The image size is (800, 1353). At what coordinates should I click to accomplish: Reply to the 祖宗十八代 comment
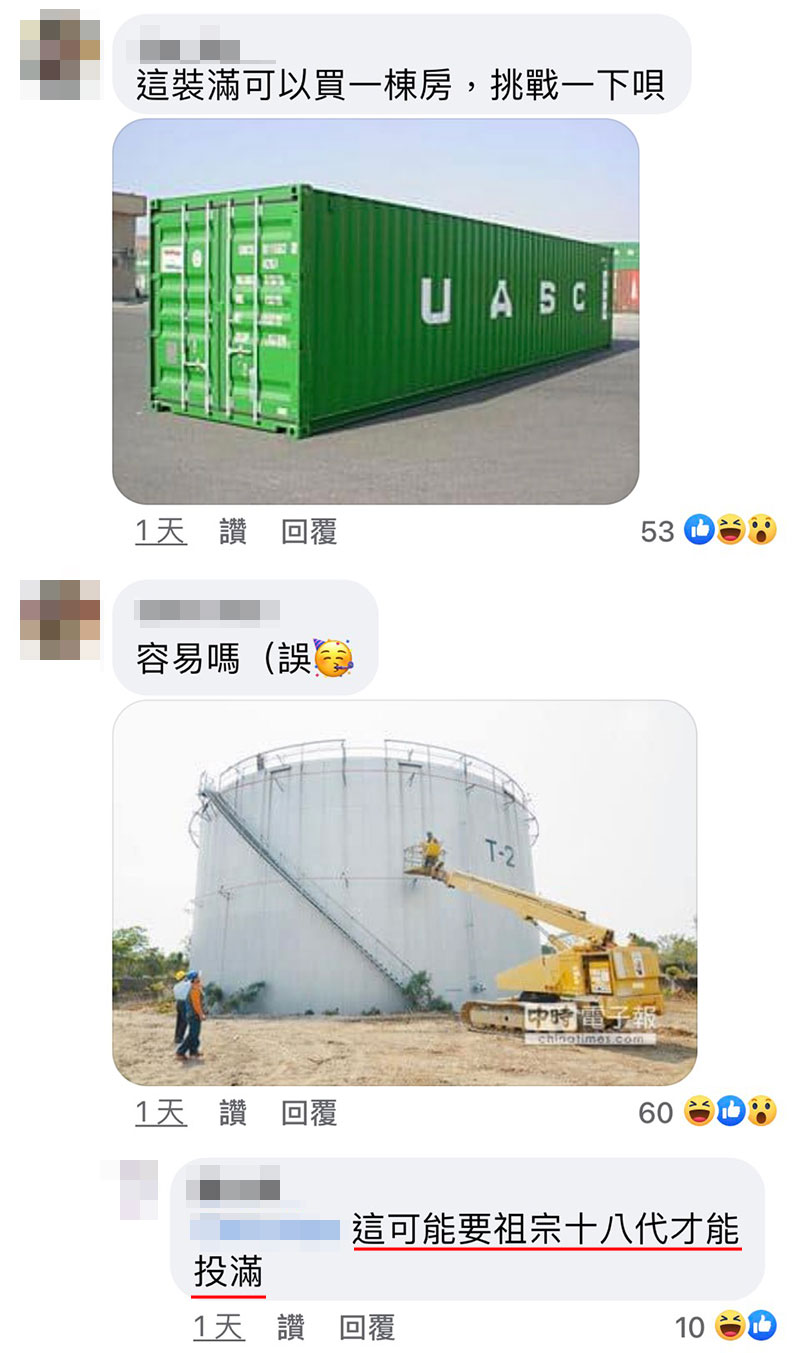[367, 1327]
